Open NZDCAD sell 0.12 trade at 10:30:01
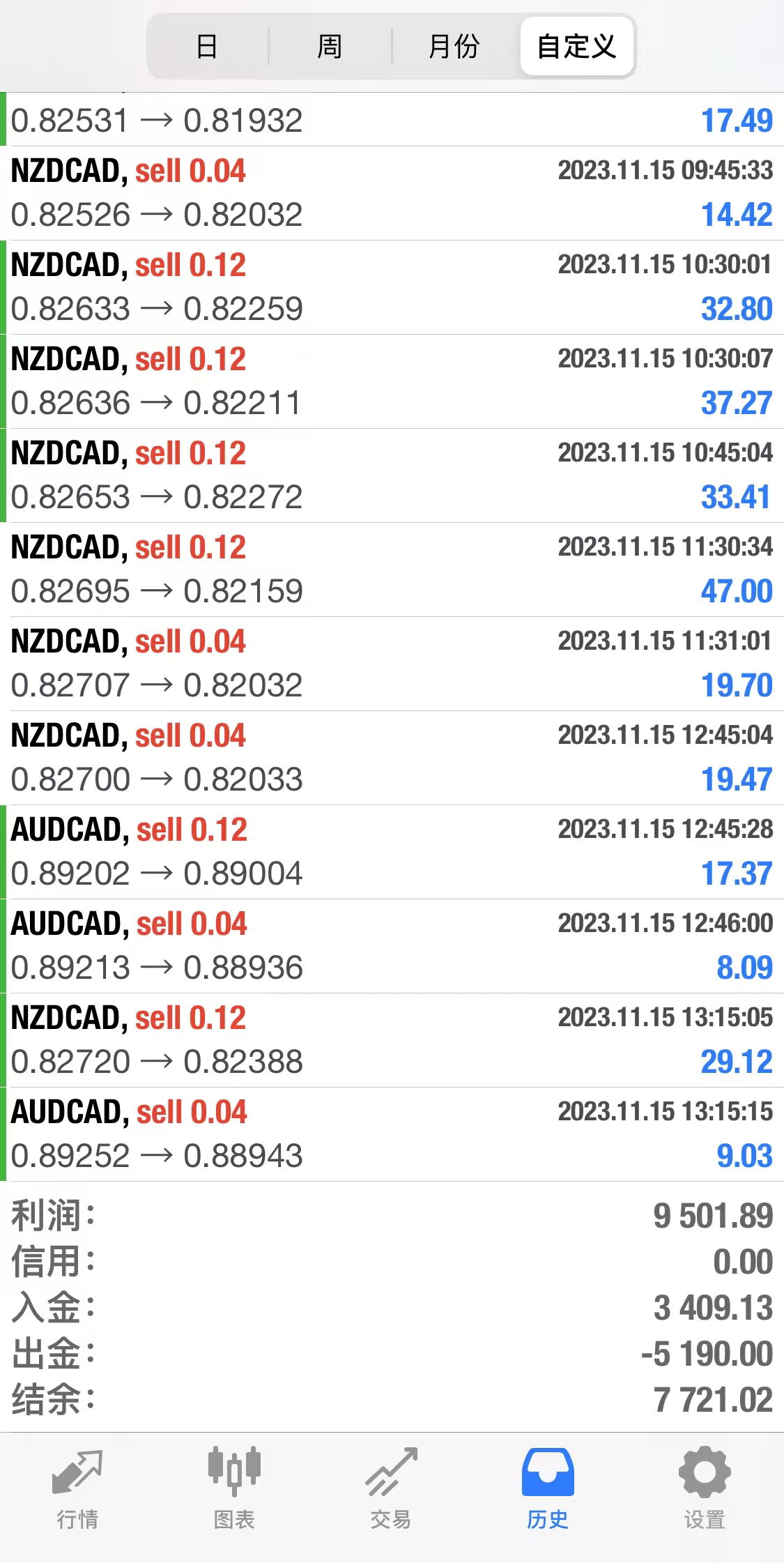Viewport: 784px width, 1563px height. [392, 287]
